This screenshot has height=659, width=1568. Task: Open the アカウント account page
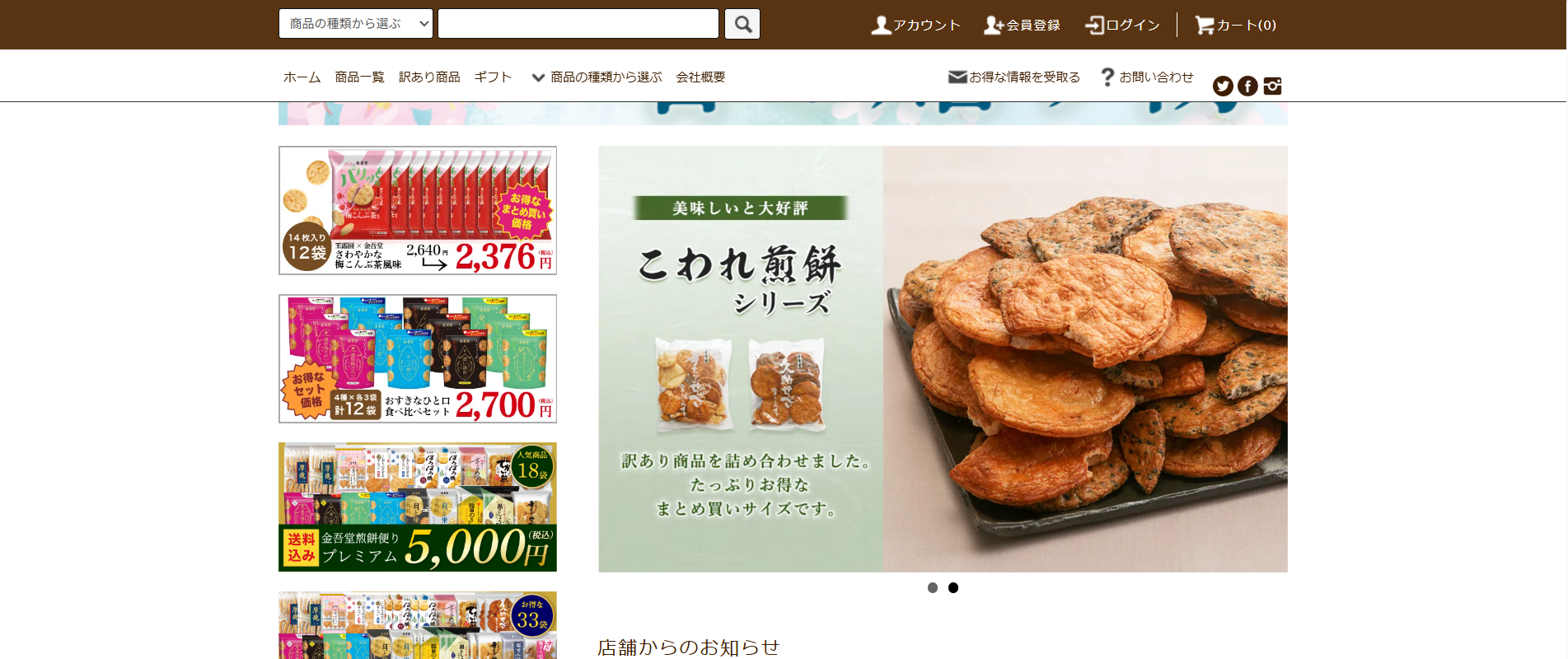pos(915,26)
